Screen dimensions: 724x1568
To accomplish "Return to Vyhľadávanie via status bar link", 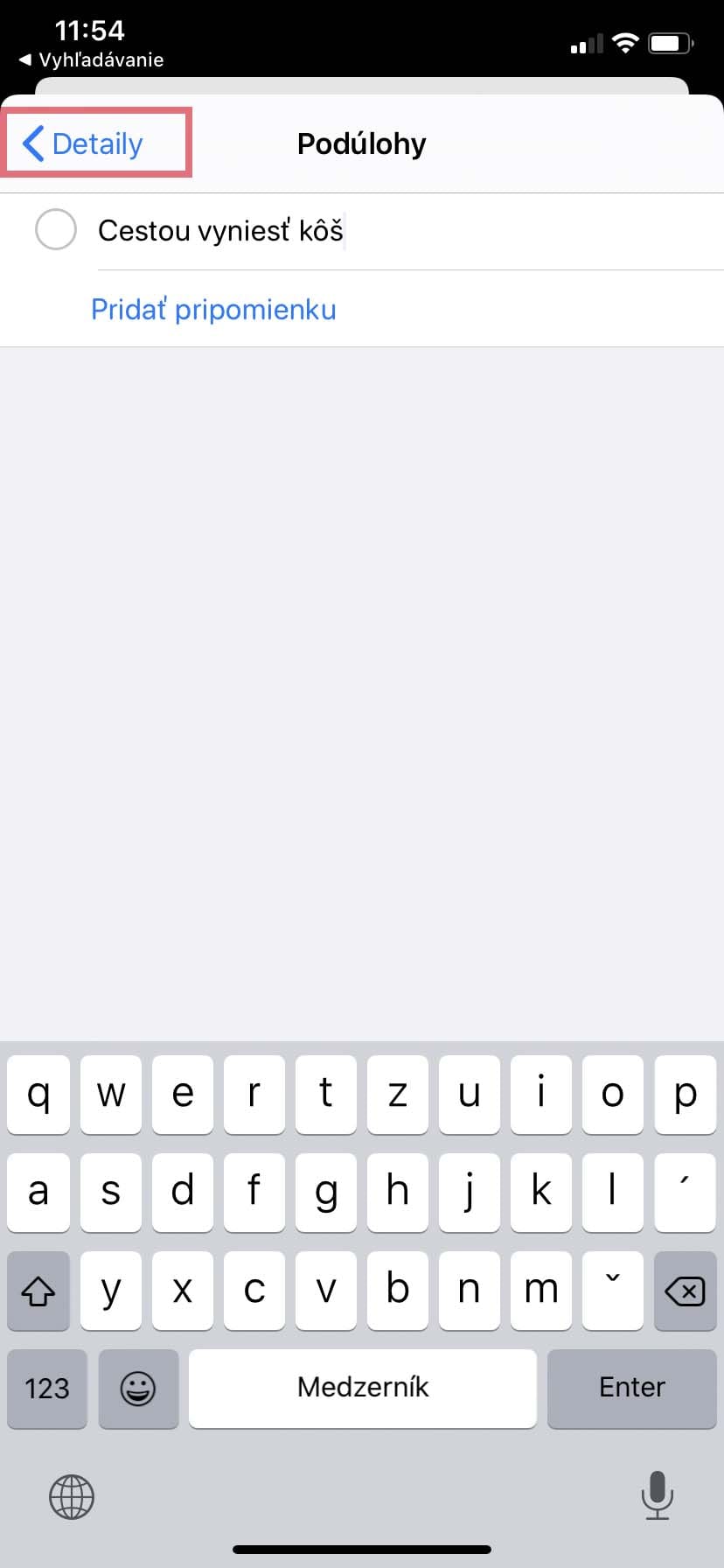I will [91, 59].
